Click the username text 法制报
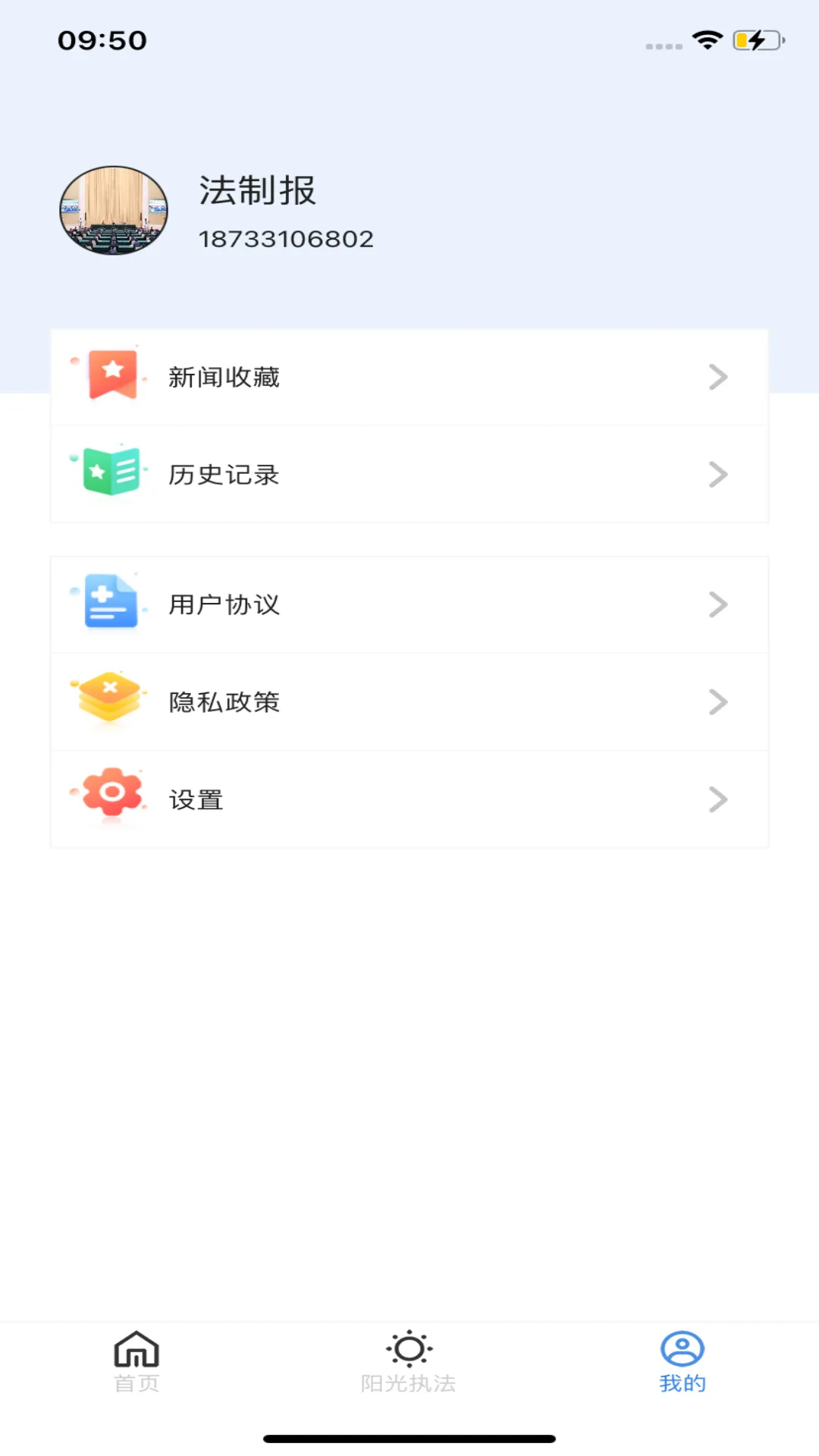This screenshot has width=819, height=1456. coord(259,192)
